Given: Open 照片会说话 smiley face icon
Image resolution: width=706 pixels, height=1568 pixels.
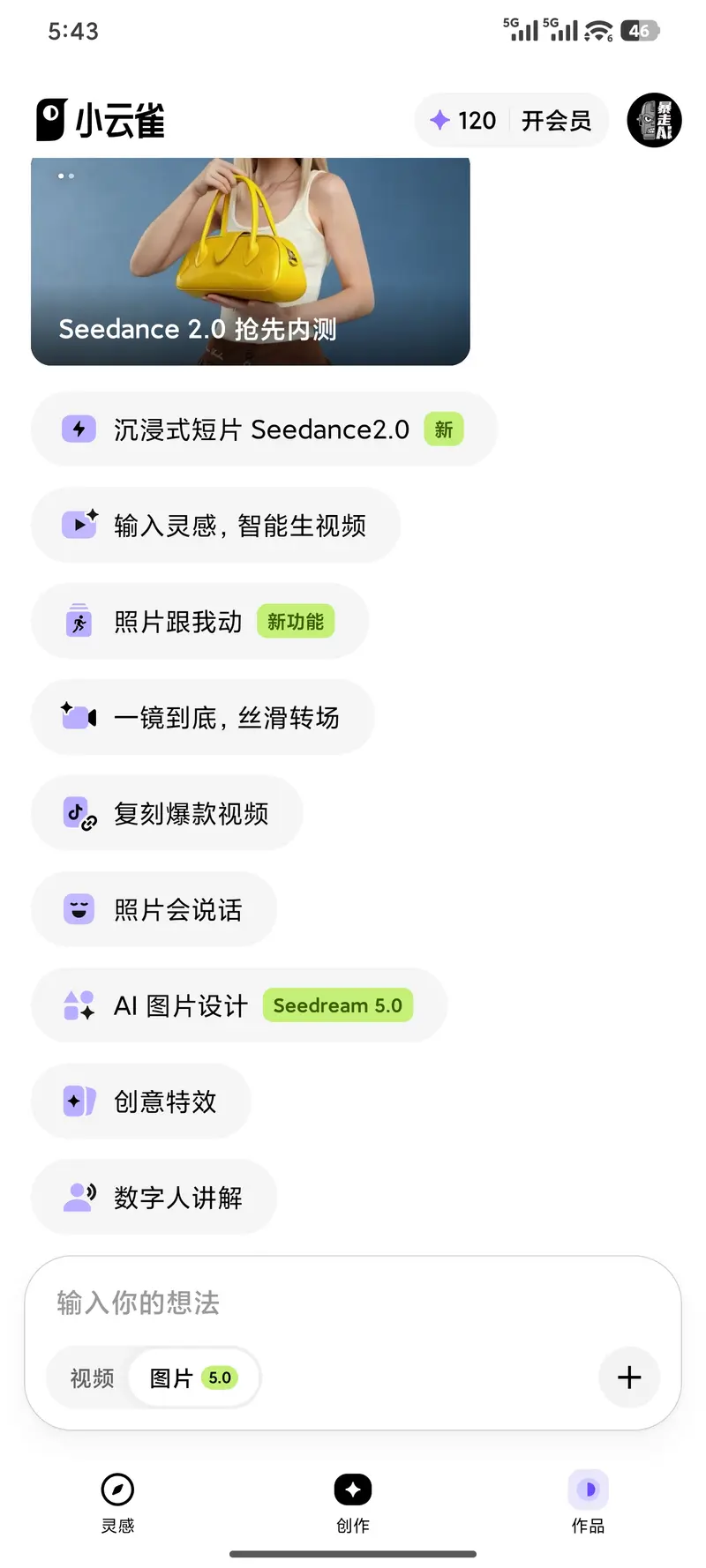Looking at the screenshot, I should click(79, 909).
